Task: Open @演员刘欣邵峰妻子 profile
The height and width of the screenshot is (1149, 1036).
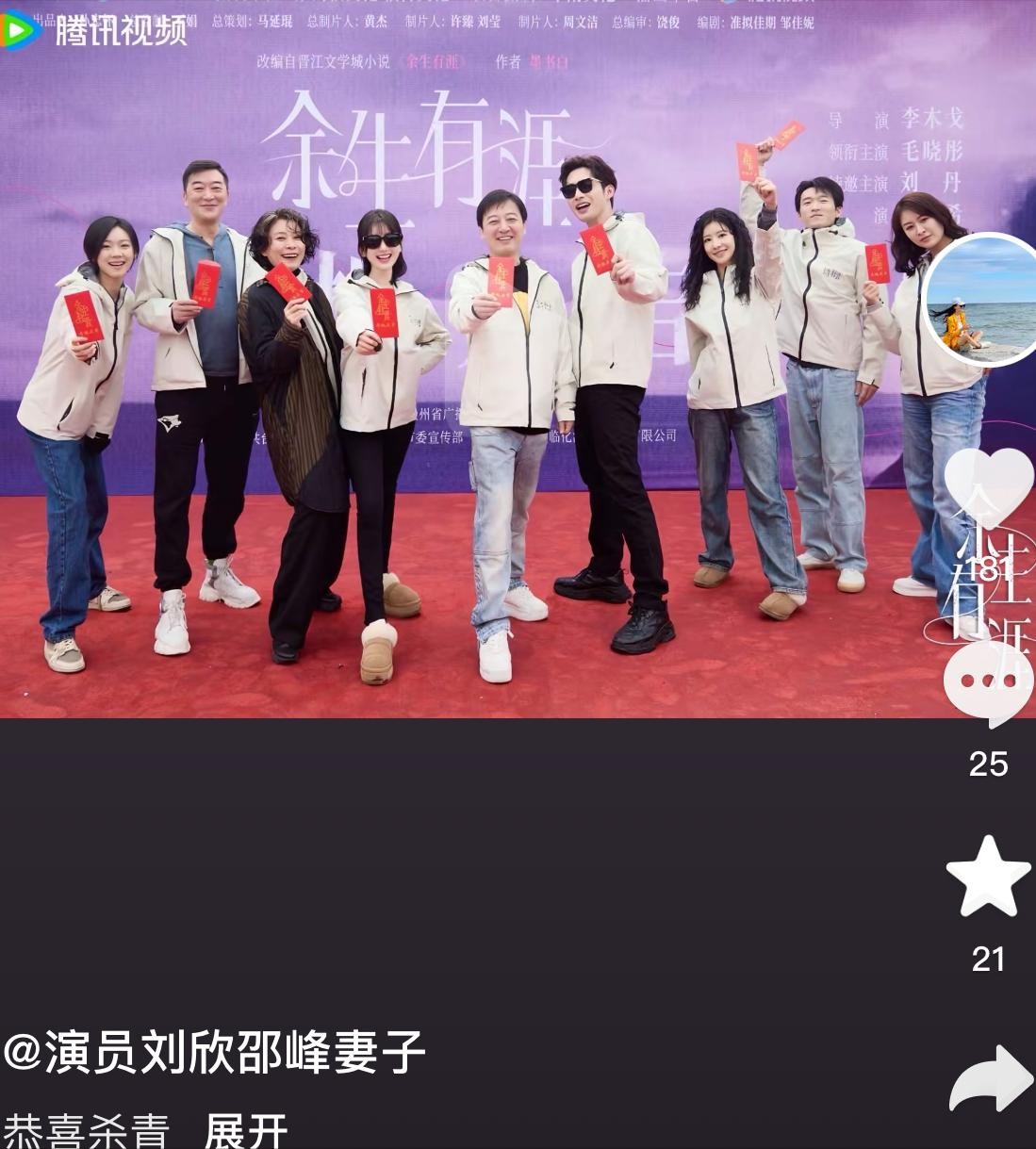Action: click(214, 1052)
